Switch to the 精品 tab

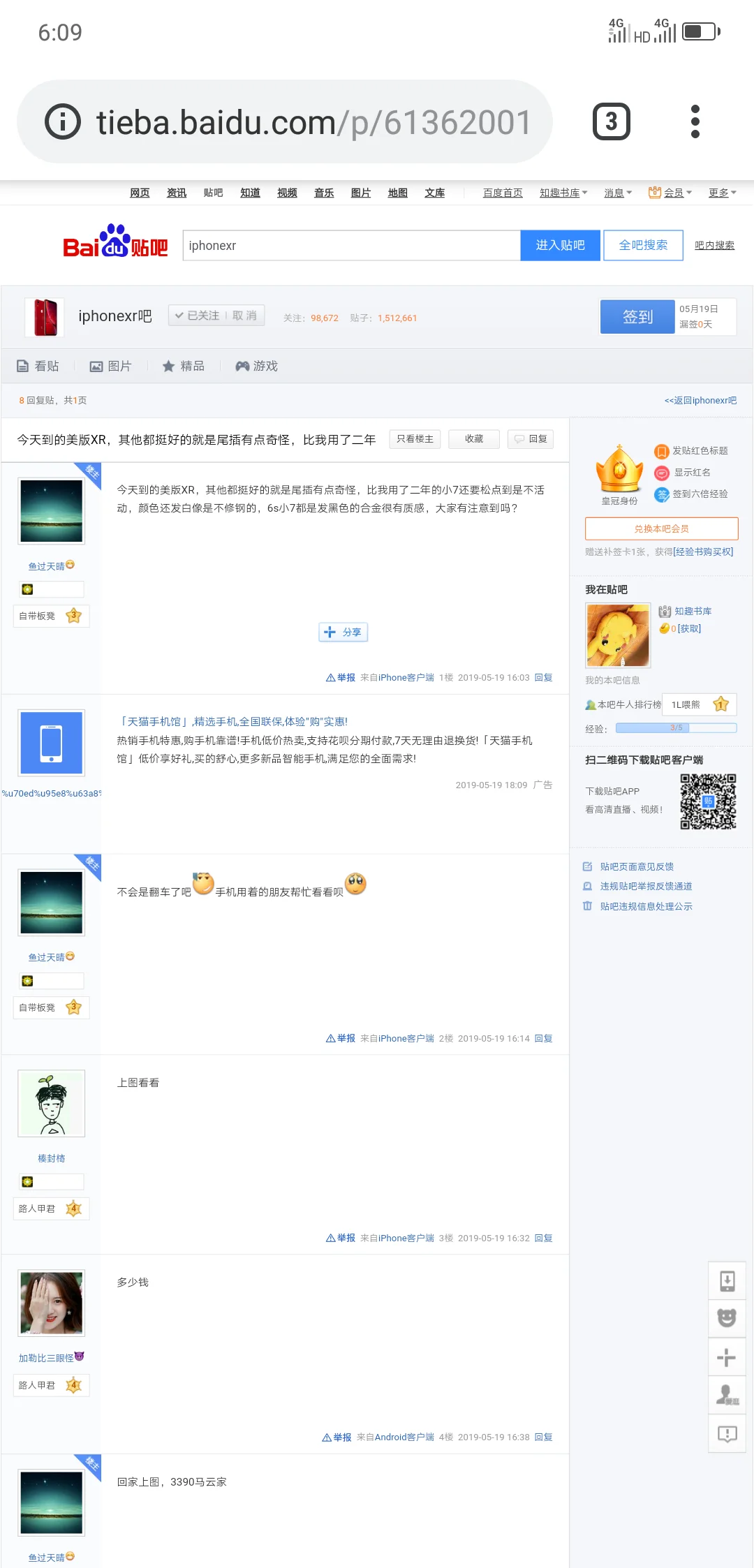click(x=183, y=366)
